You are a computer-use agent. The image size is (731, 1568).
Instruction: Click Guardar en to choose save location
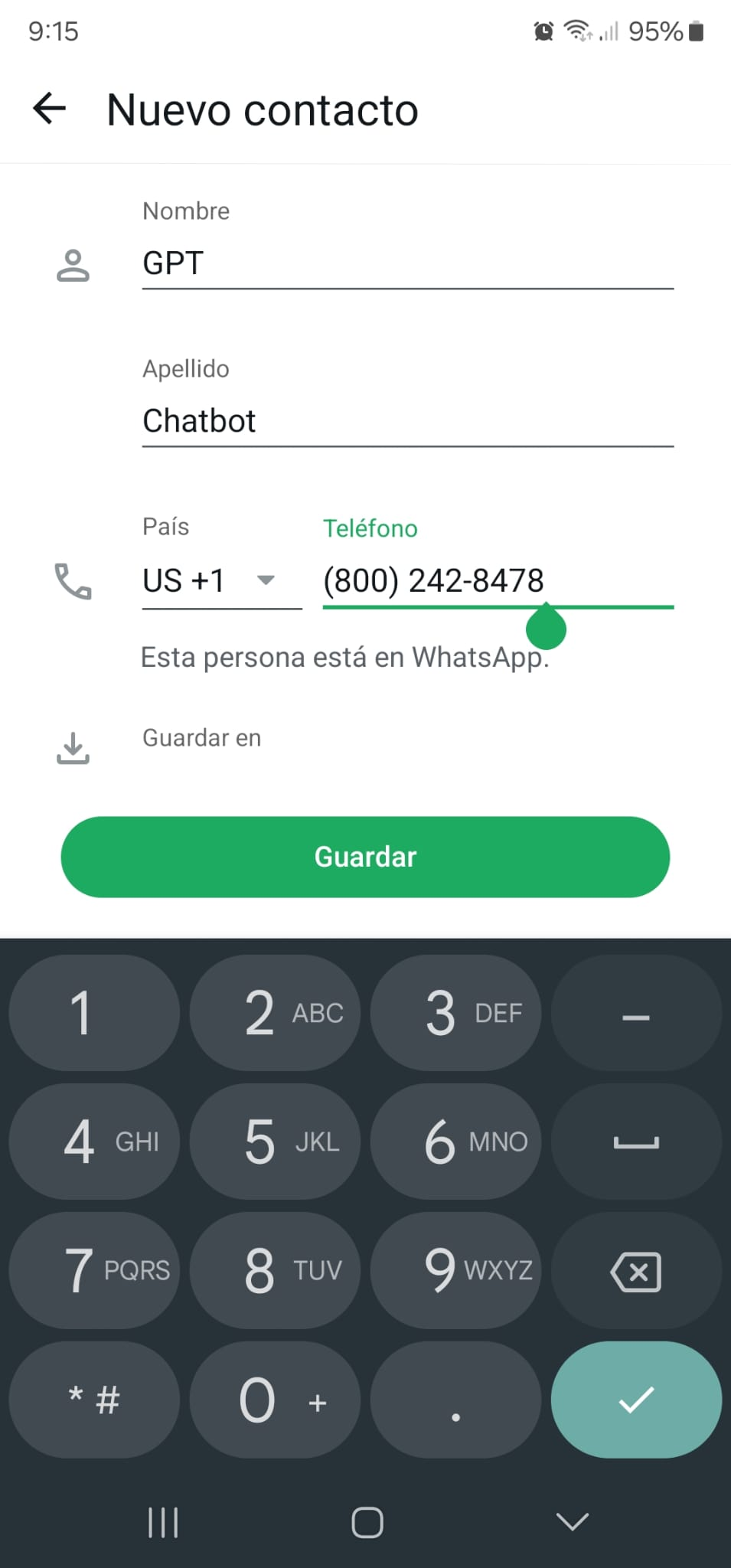(x=201, y=738)
